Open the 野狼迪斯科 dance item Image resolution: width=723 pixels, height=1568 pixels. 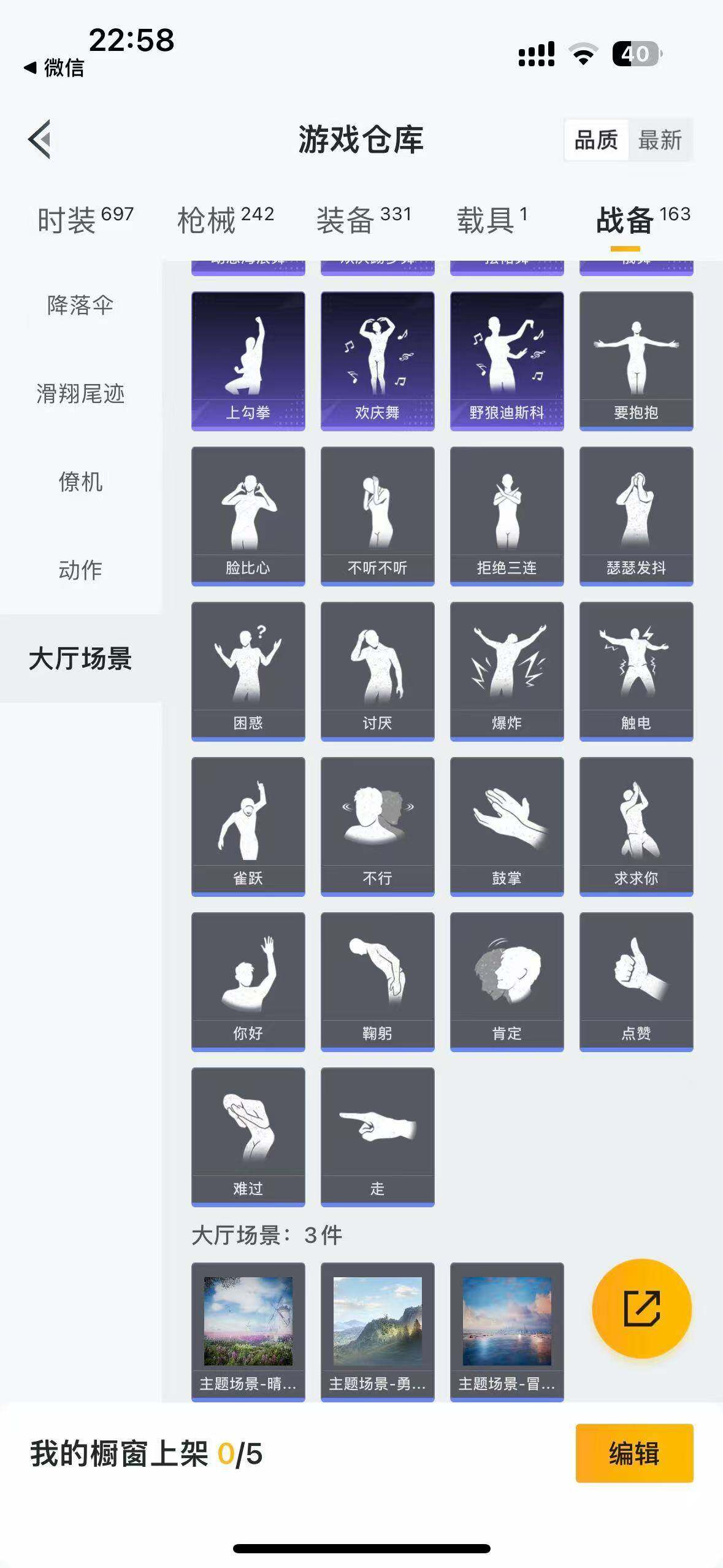point(507,361)
